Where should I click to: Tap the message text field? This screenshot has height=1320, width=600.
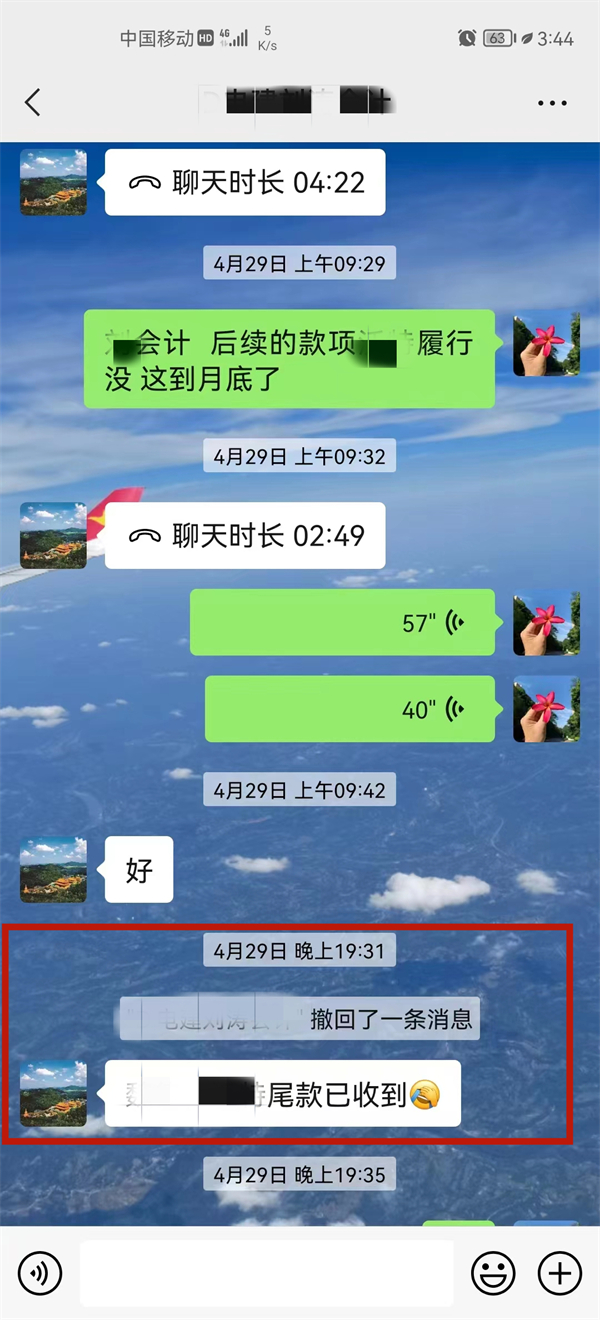tap(266, 1273)
